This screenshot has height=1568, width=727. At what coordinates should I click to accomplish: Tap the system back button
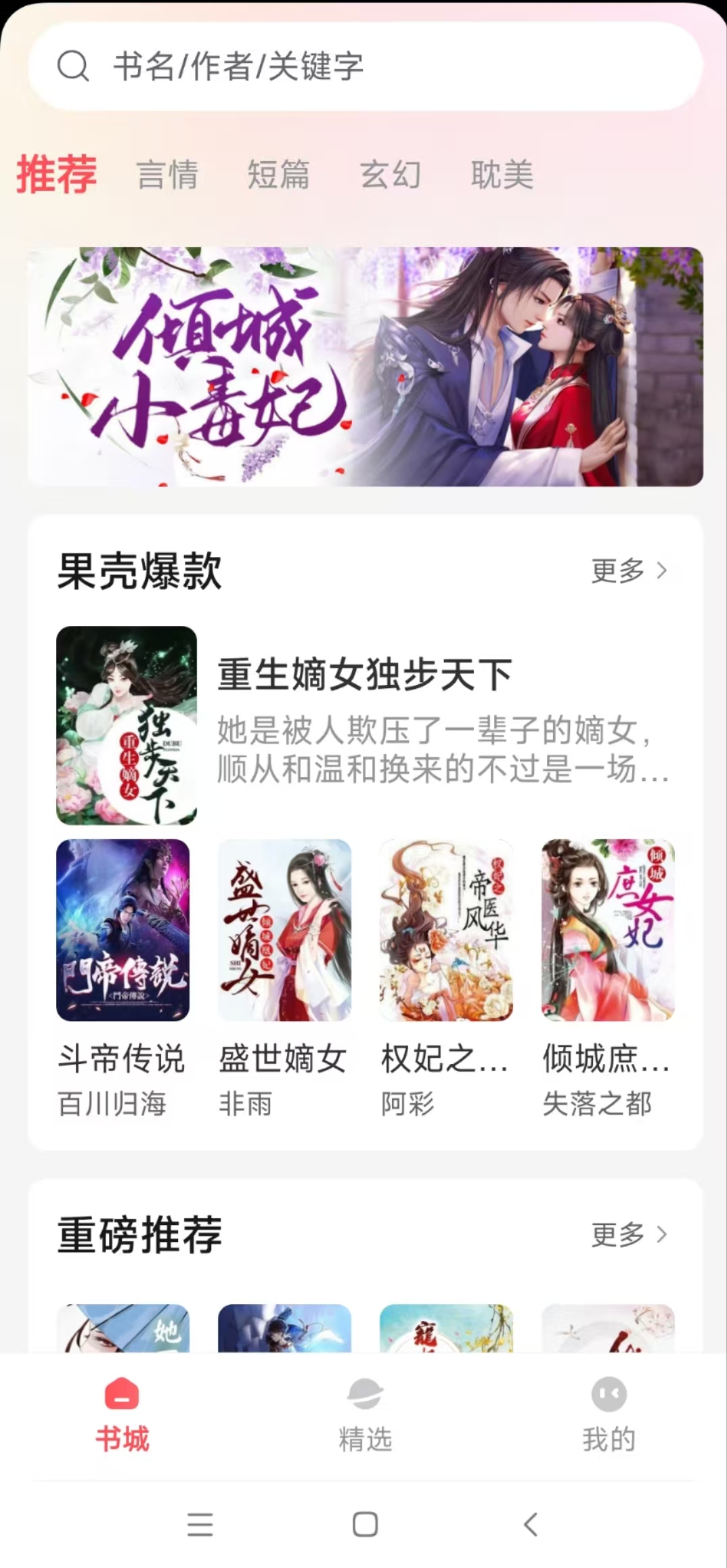coord(531,1525)
